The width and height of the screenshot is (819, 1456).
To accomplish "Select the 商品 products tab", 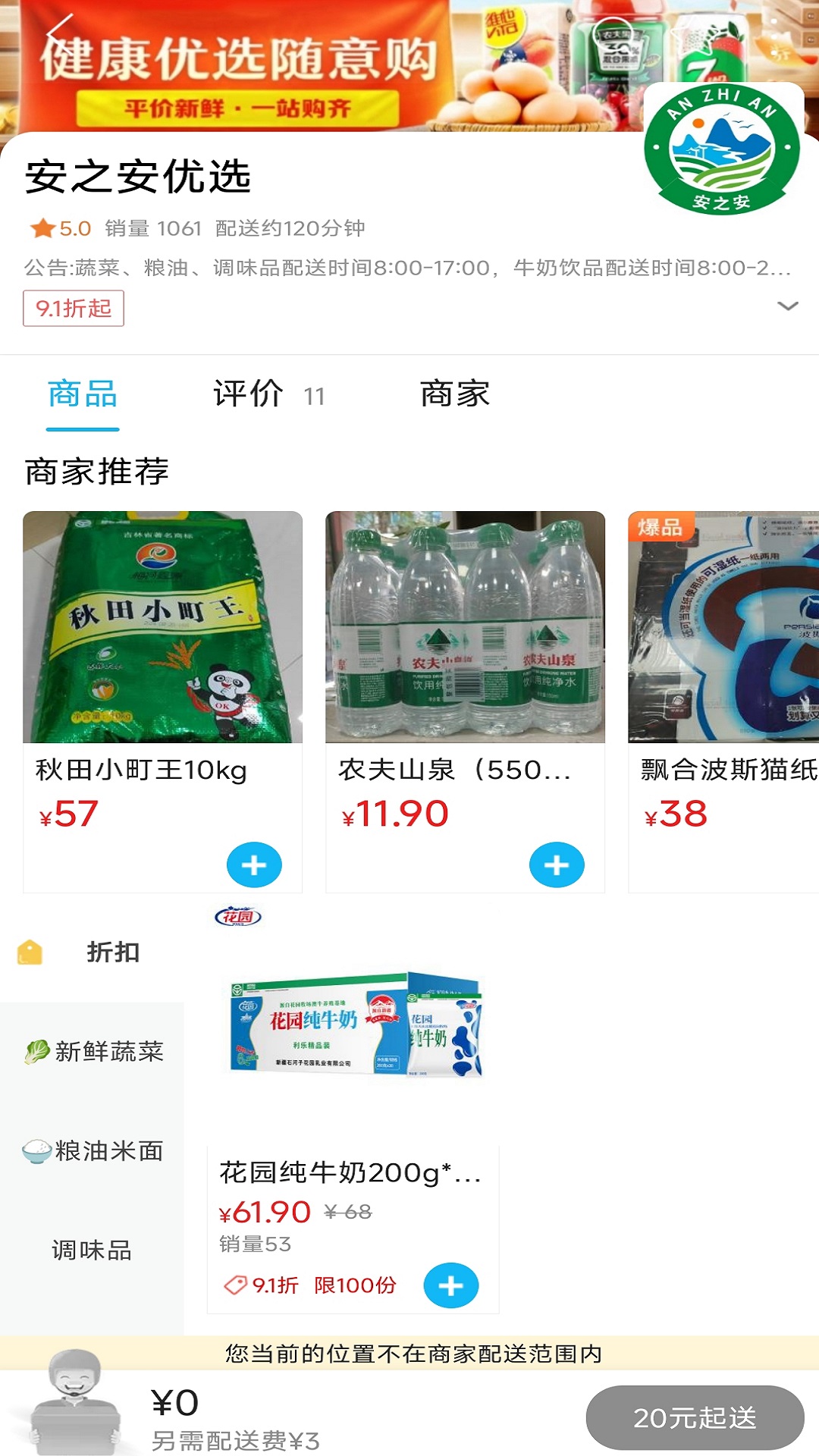I will tap(82, 393).
